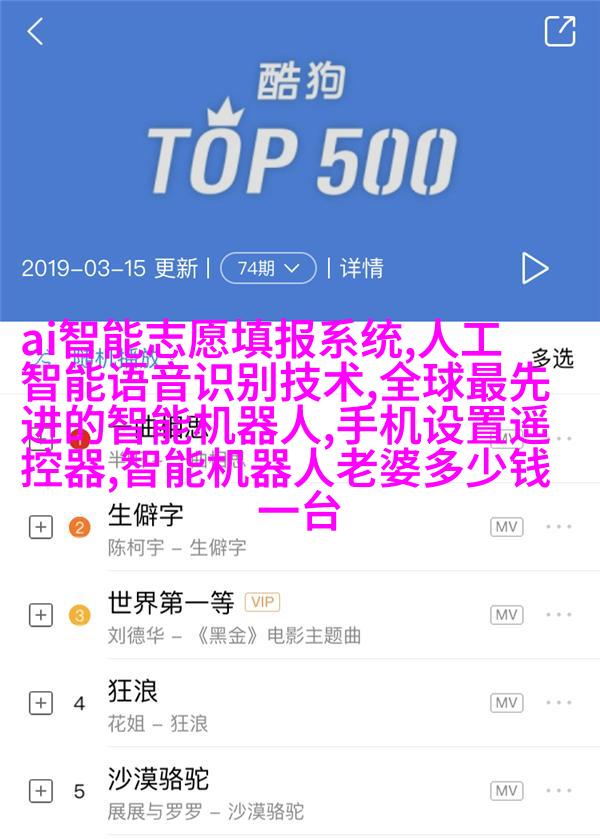Watch the MV for 世界第一等
Viewport: 600px width, 839px height.
coord(507,615)
